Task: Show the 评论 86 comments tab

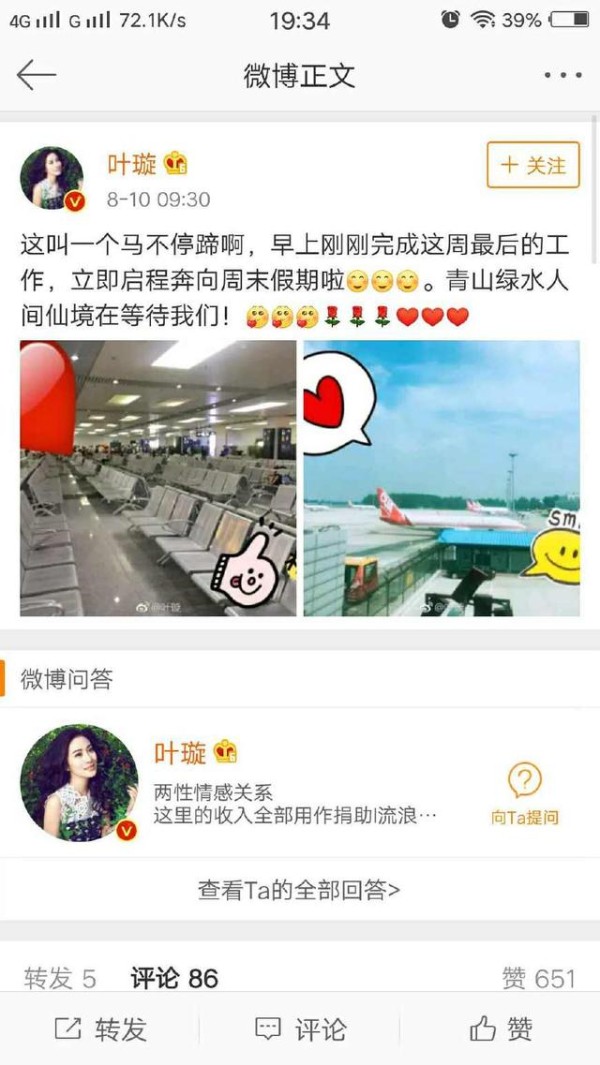Action: (174, 978)
